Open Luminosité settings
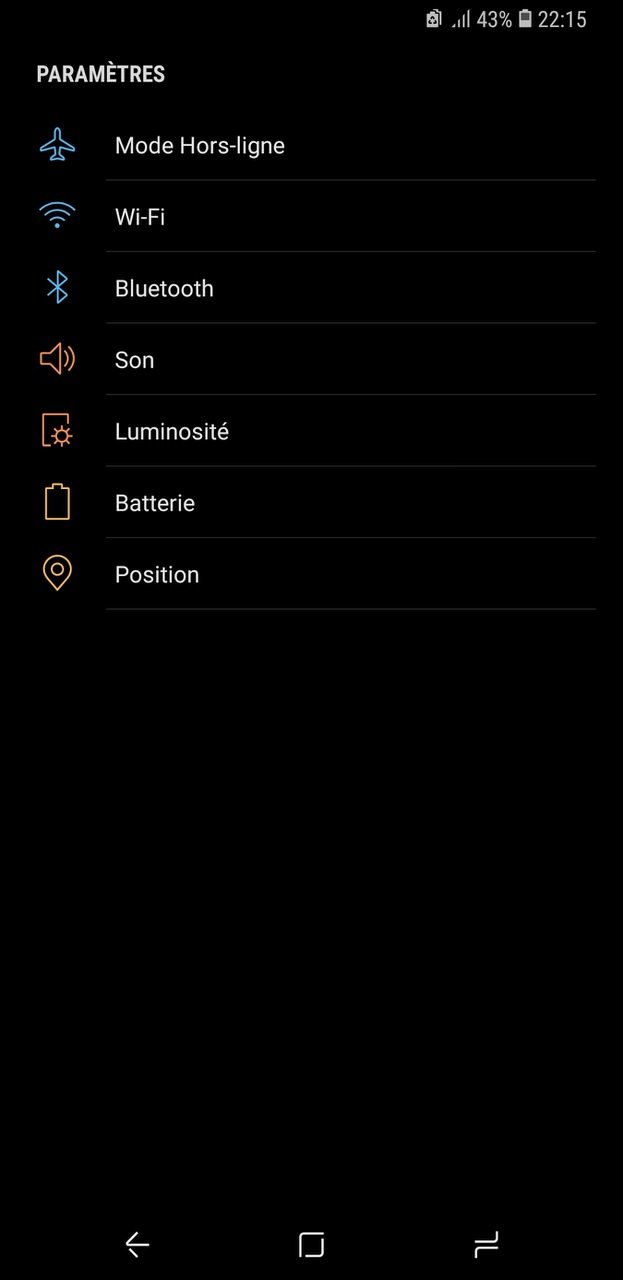Image resolution: width=623 pixels, height=1280 pixels. pos(172,432)
